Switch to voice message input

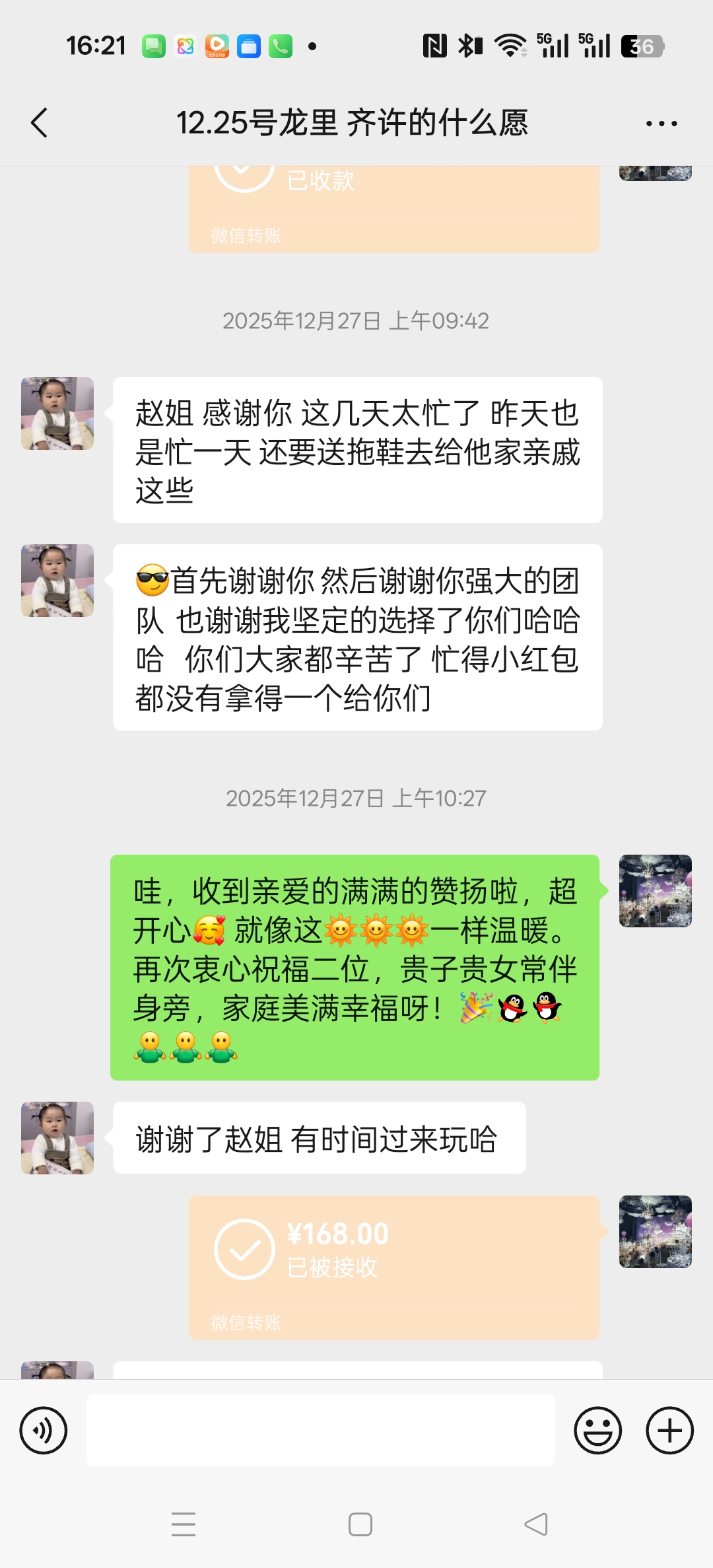(x=44, y=1431)
